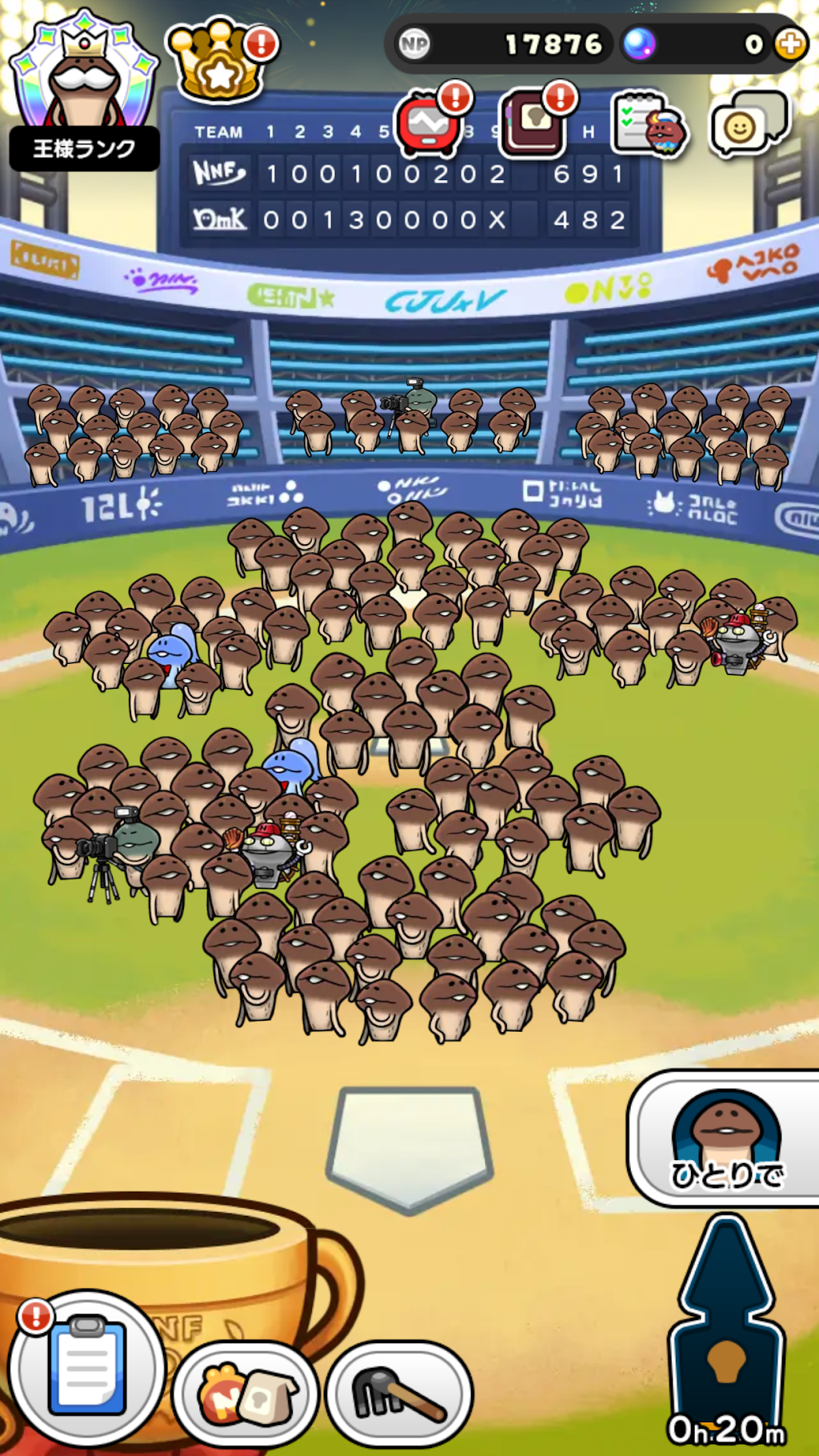Image resolution: width=819 pixels, height=1456 pixels.
Task: Tap the ひとりで solo mode button
Action: tap(725, 1138)
